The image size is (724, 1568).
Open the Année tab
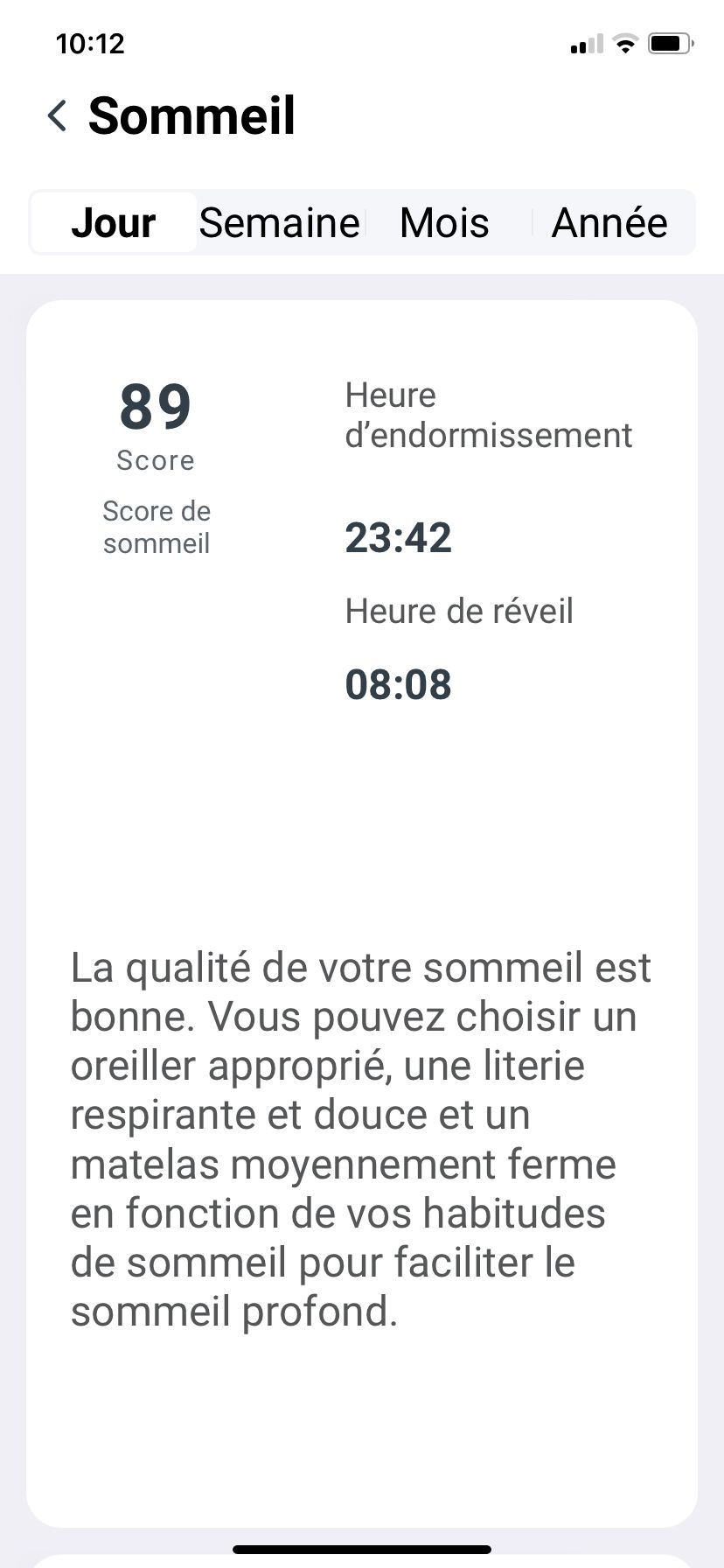coord(609,223)
